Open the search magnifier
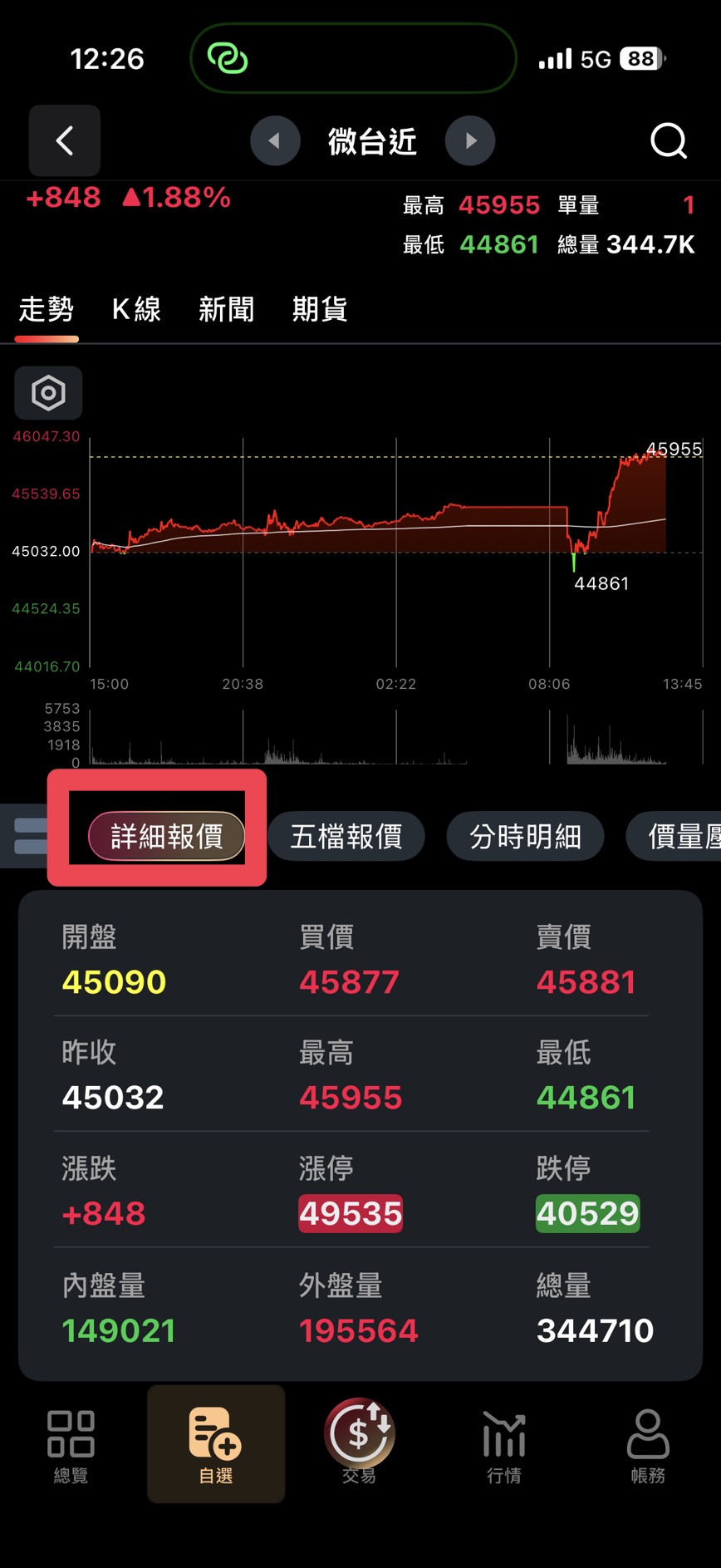This screenshot has width=721, height=1568. point(668,141)
